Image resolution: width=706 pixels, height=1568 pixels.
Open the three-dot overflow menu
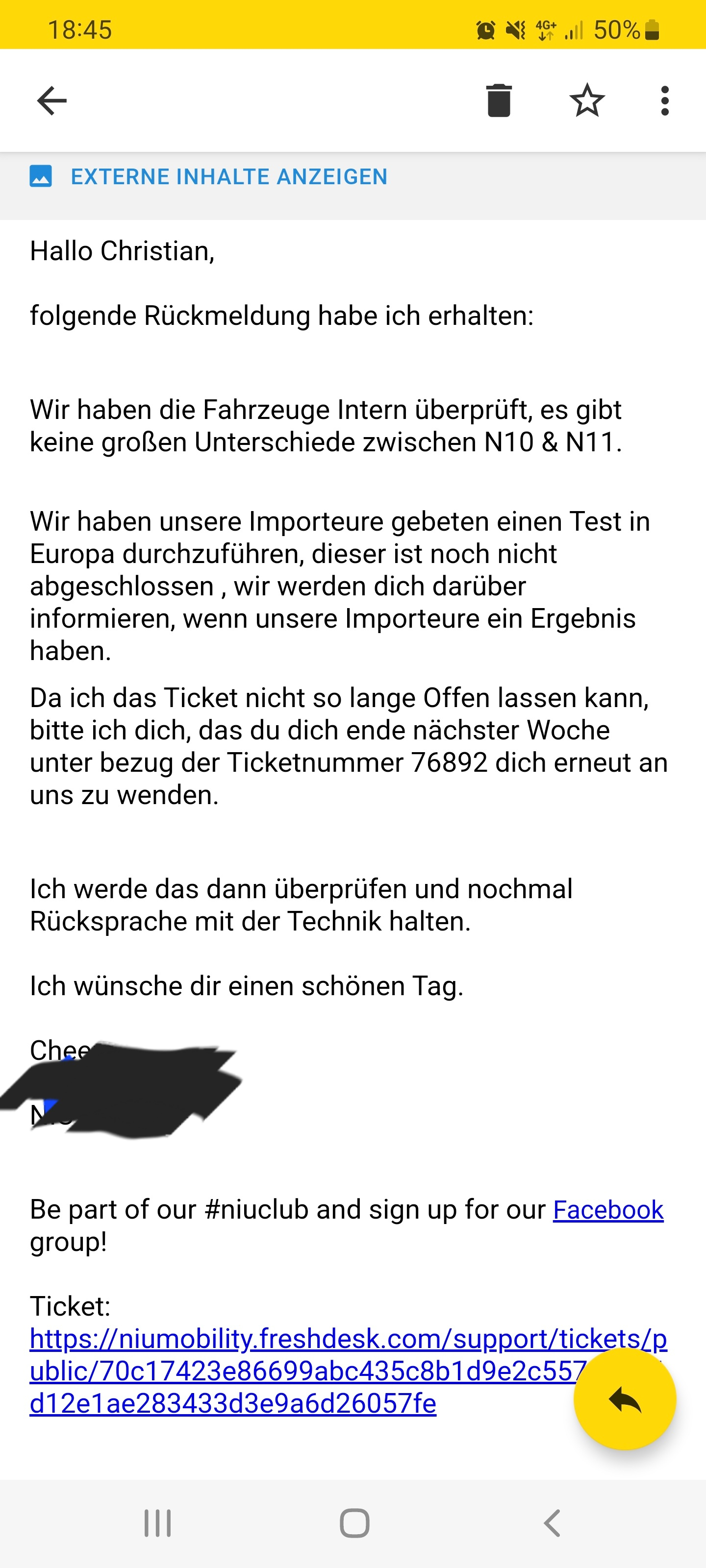pos(665,100)
